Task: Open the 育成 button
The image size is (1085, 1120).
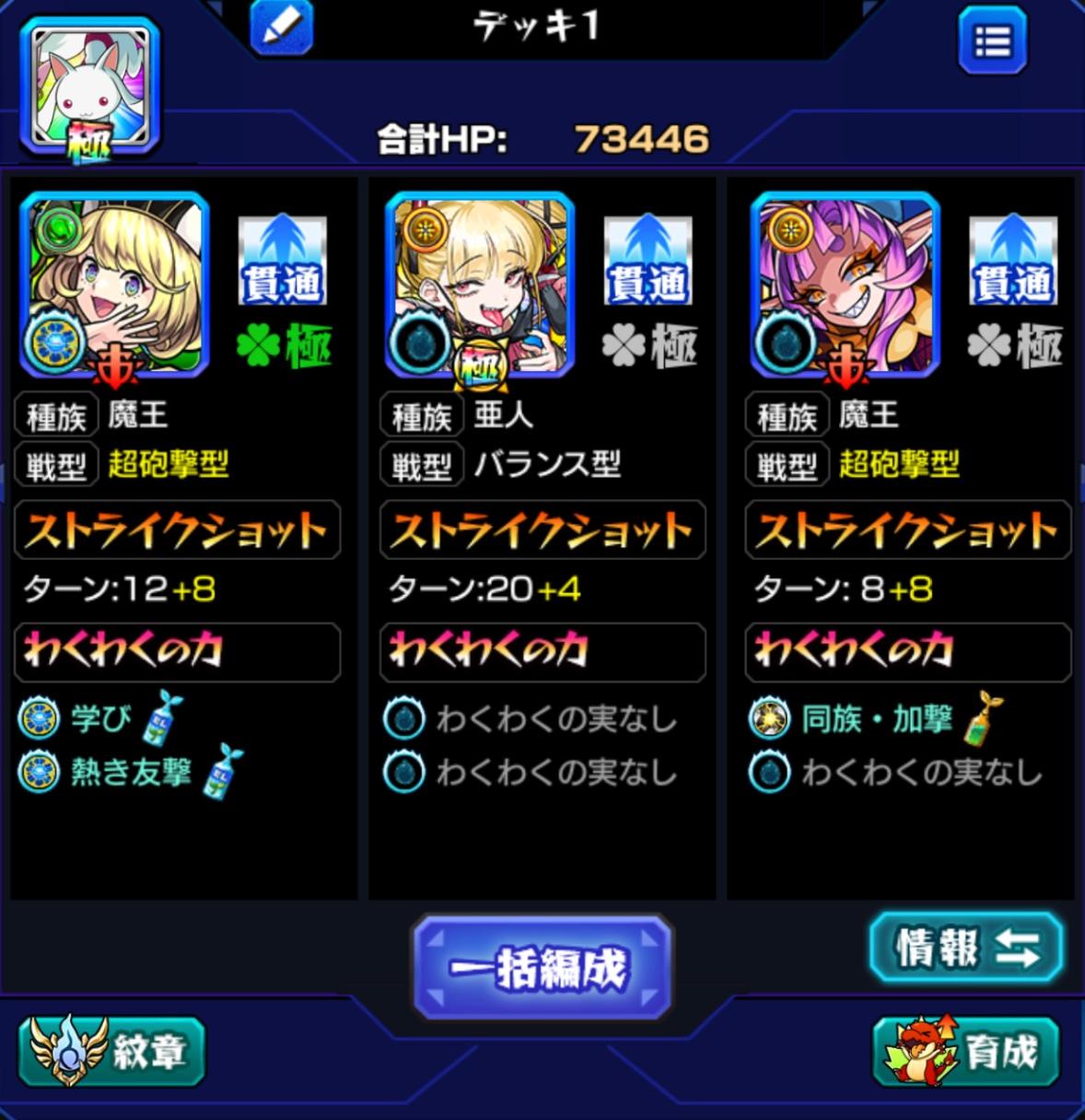Action: (x=967, y=1051)
